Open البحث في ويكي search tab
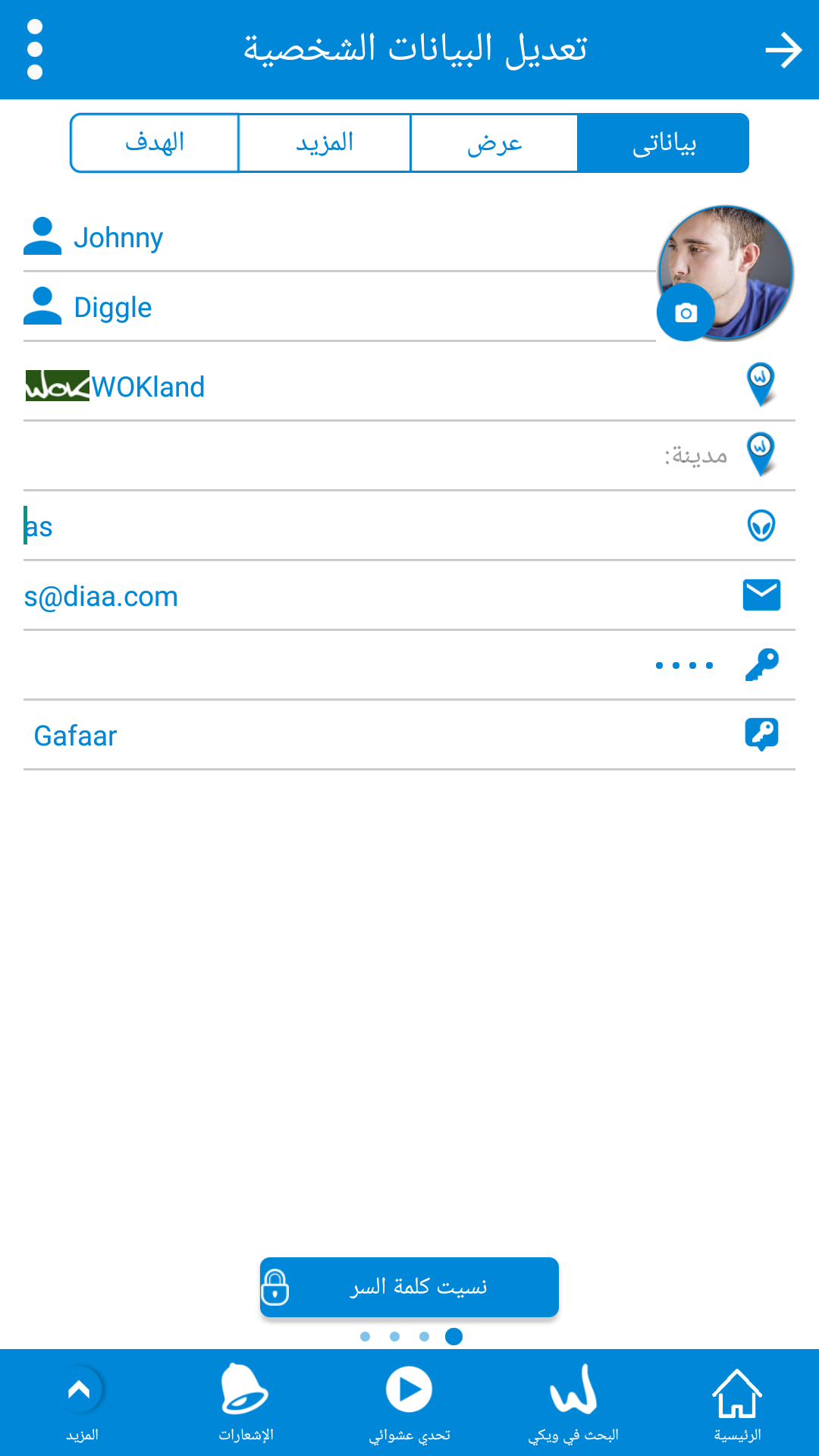This screenshot has width=819, height=1456. click(573, 1403)
